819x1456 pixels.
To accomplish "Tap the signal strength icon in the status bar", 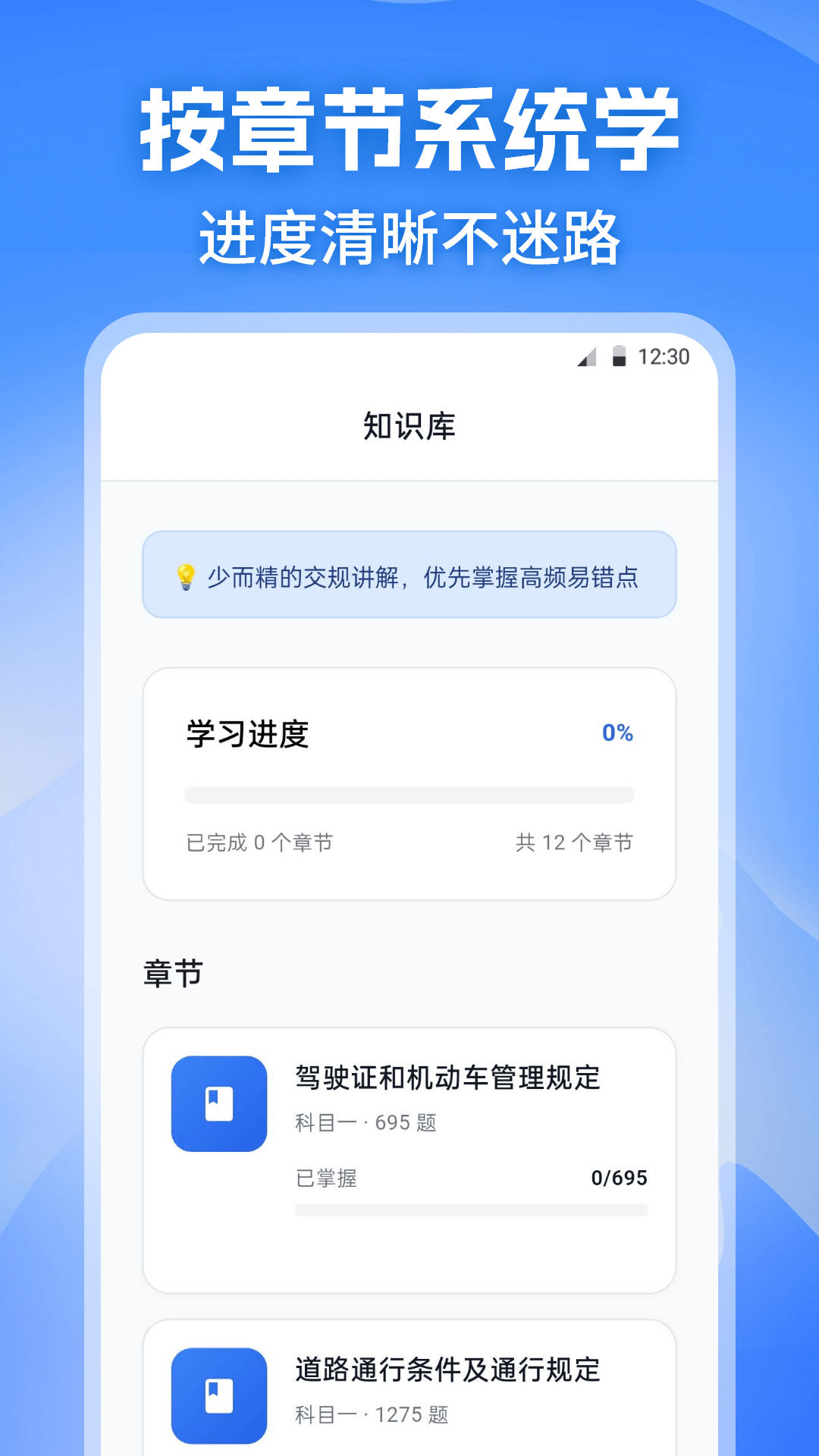I will click(x=585, y=356).
